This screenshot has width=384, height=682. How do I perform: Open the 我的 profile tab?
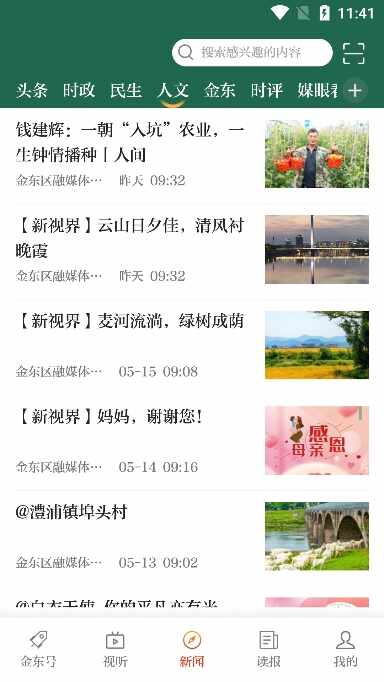345,649
